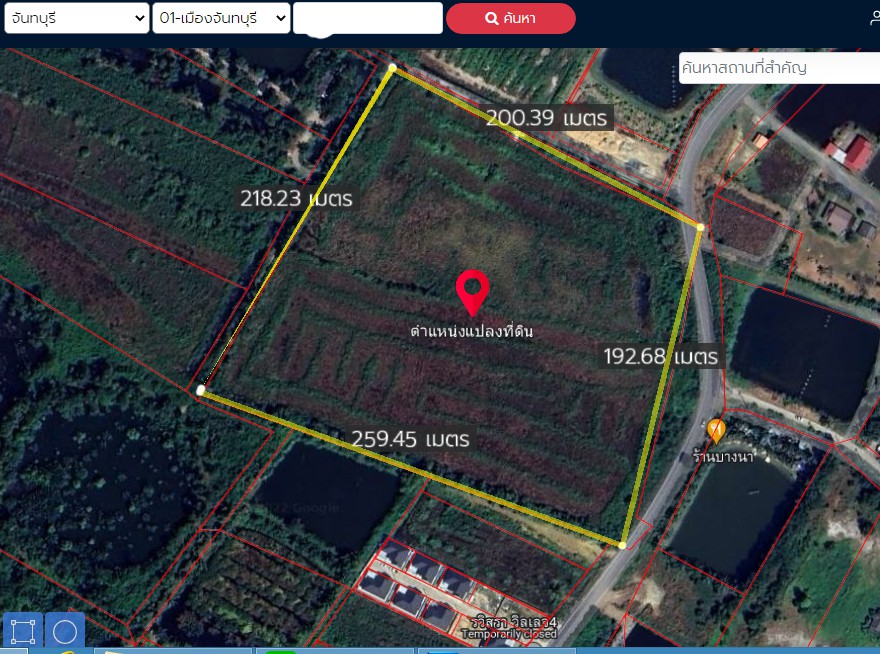Focus the ค้นหาสถานที่สำคัญ place search box
This screenshot has height=654, width=880.
pyautogui.click(x=778, y=68)
